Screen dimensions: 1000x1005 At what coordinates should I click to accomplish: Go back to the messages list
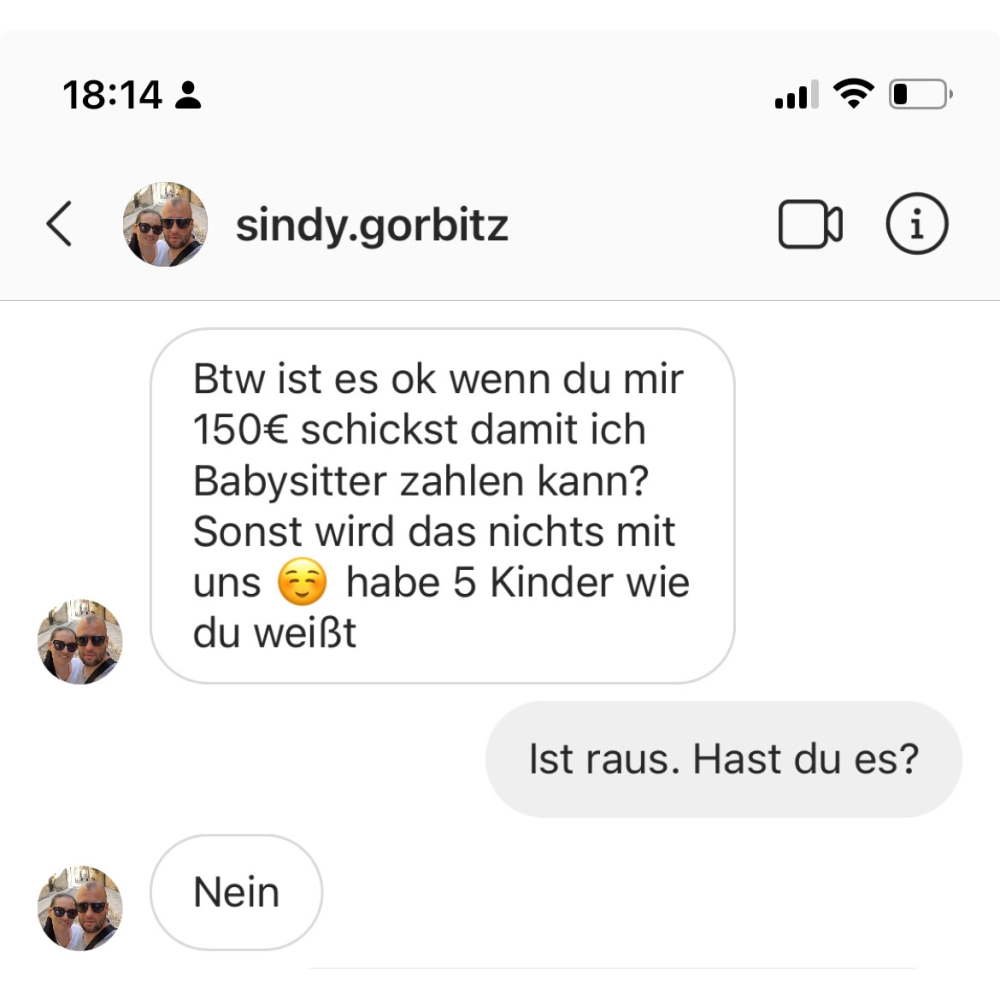[x=60, y=225]
